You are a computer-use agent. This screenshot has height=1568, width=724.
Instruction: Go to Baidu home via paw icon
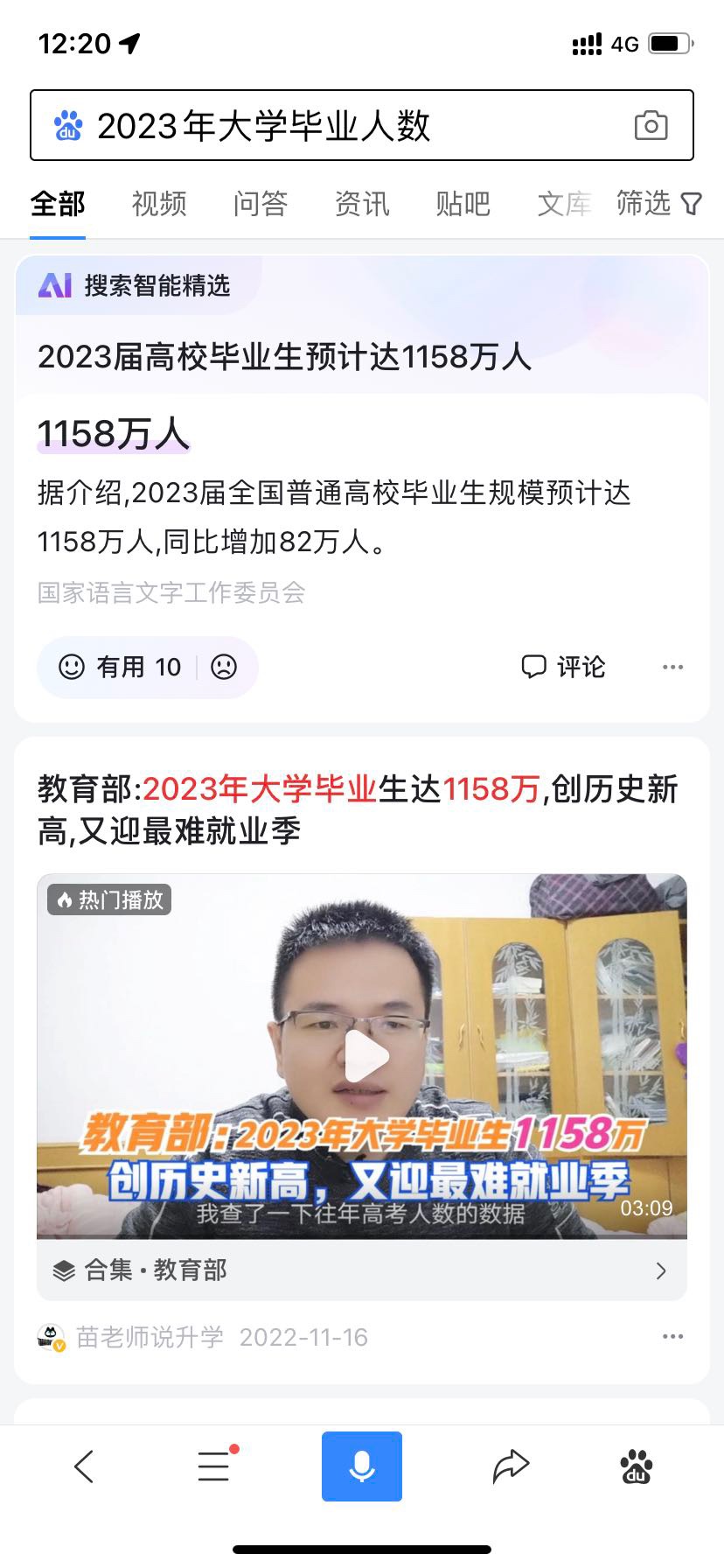coord(637,1466)
